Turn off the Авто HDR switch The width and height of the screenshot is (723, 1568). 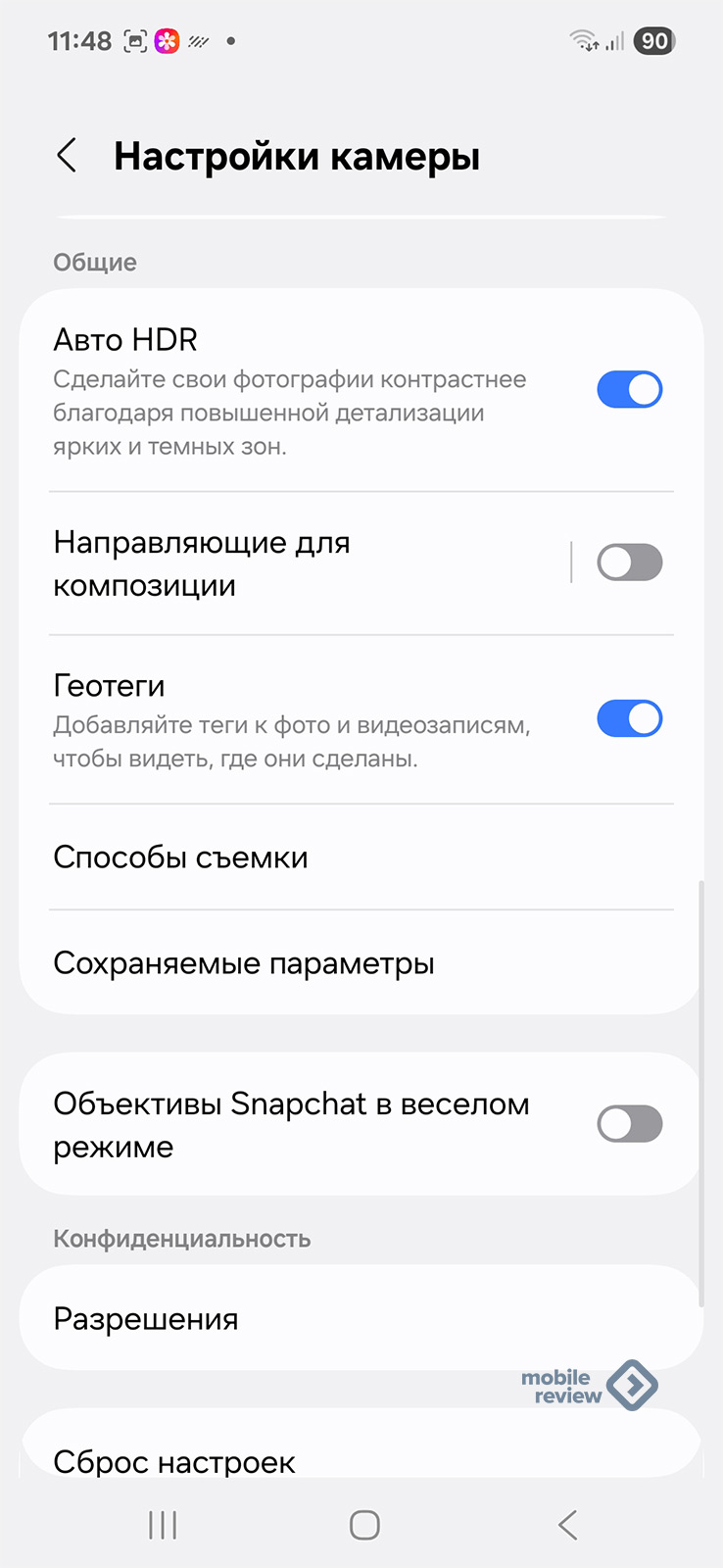pos(629,389)
